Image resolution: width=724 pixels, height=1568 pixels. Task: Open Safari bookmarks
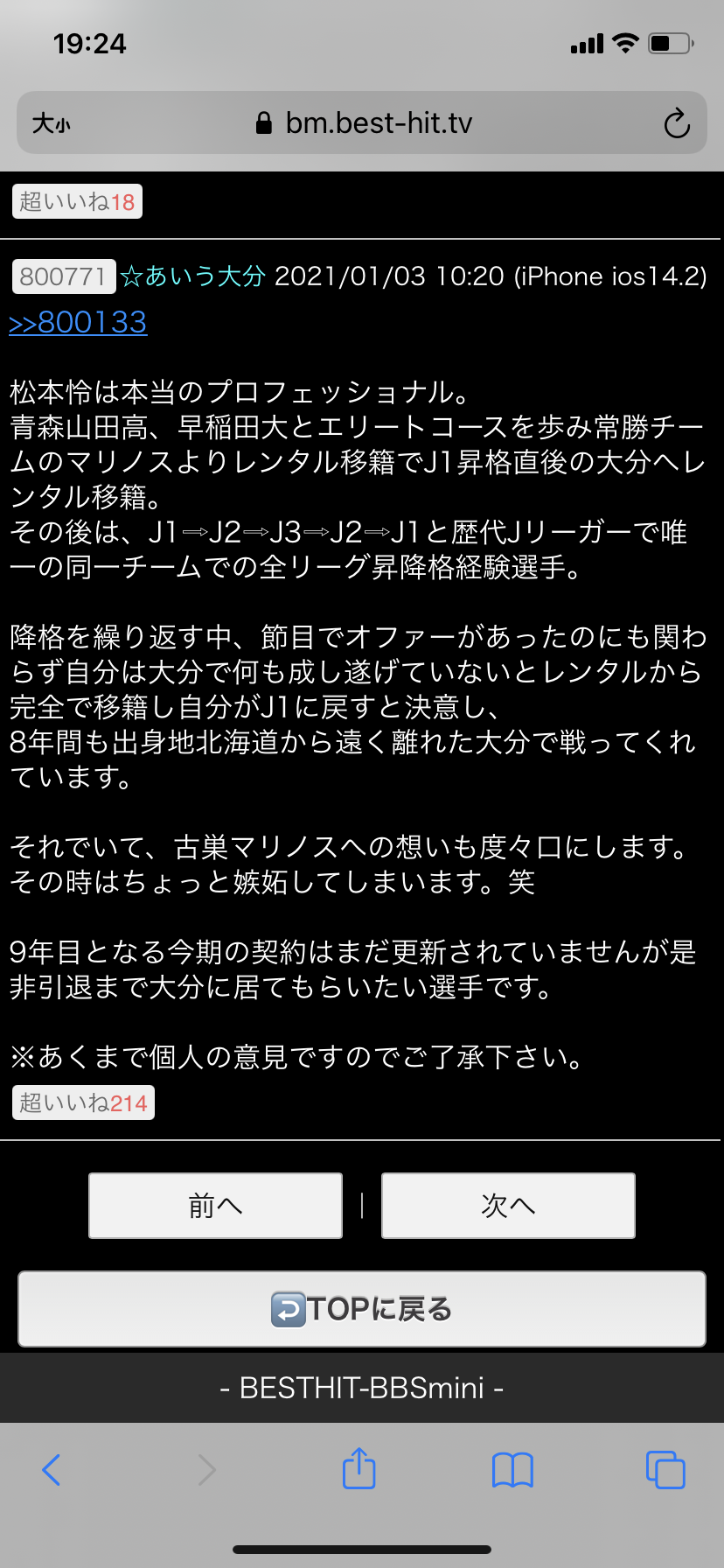pyautogui.click(x=512, y=1470)
